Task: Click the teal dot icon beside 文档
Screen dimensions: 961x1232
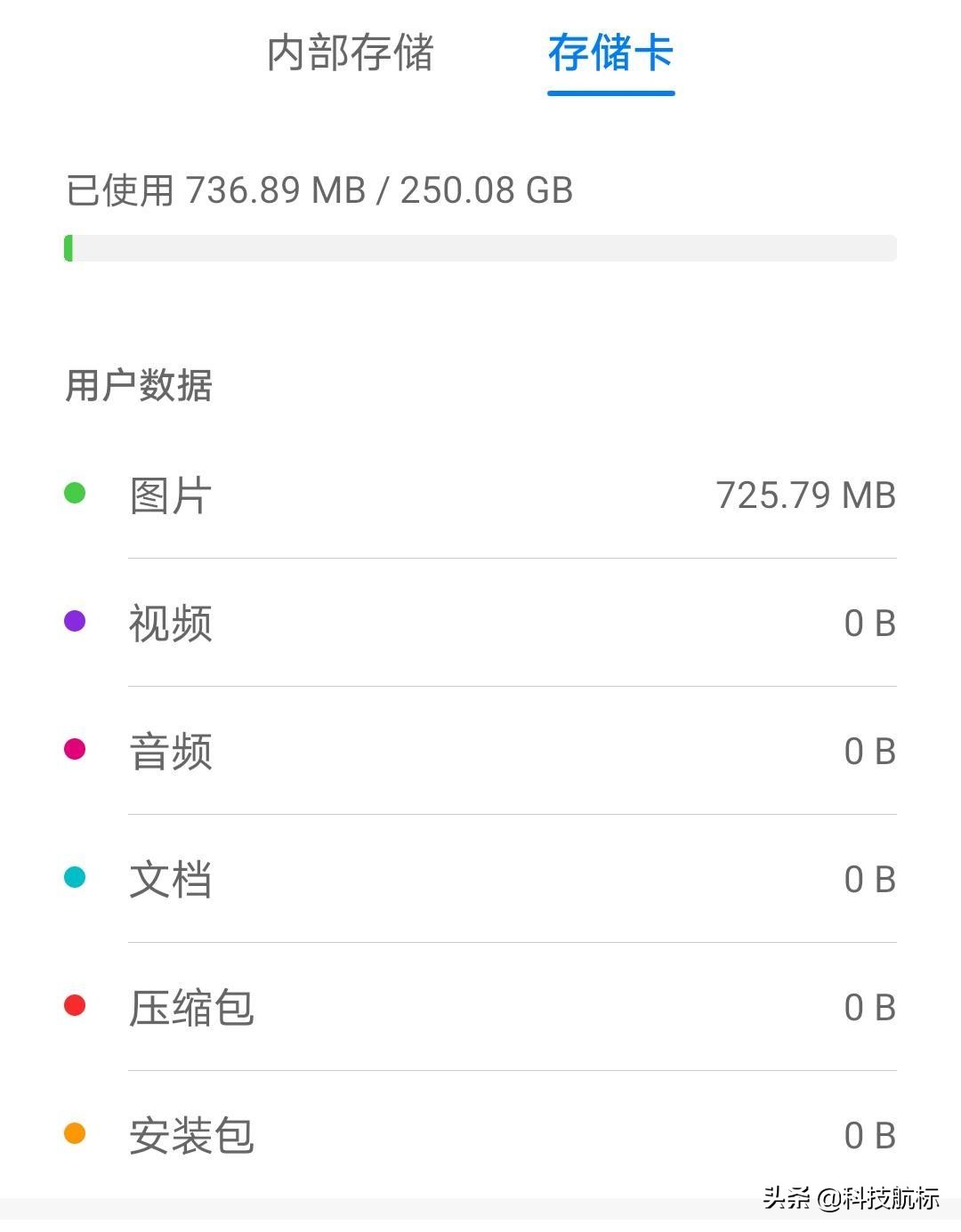Action: click(x=75, y=876)
